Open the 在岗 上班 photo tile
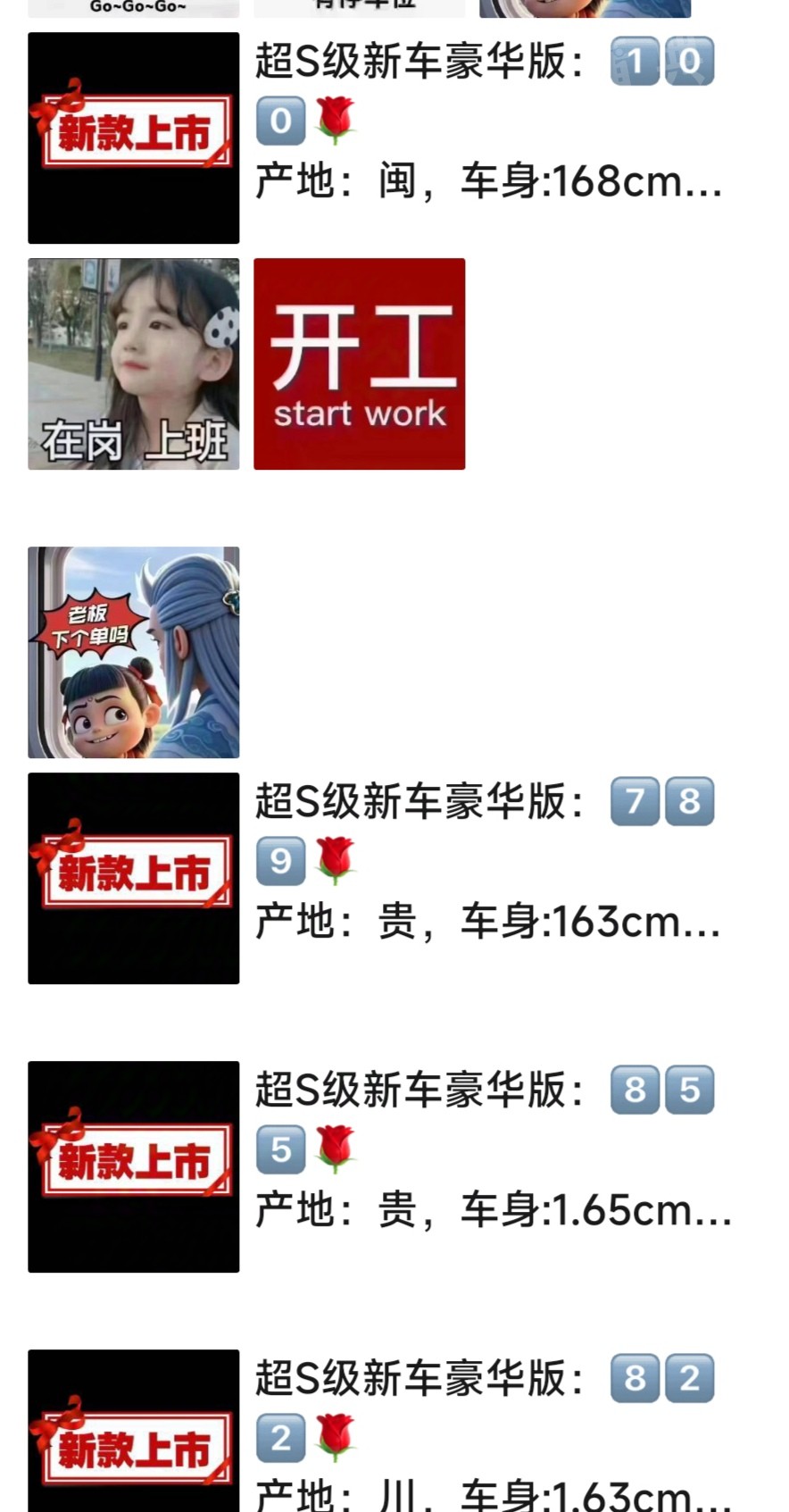This screenshot has height=1512, width=789. coord(134,364)
